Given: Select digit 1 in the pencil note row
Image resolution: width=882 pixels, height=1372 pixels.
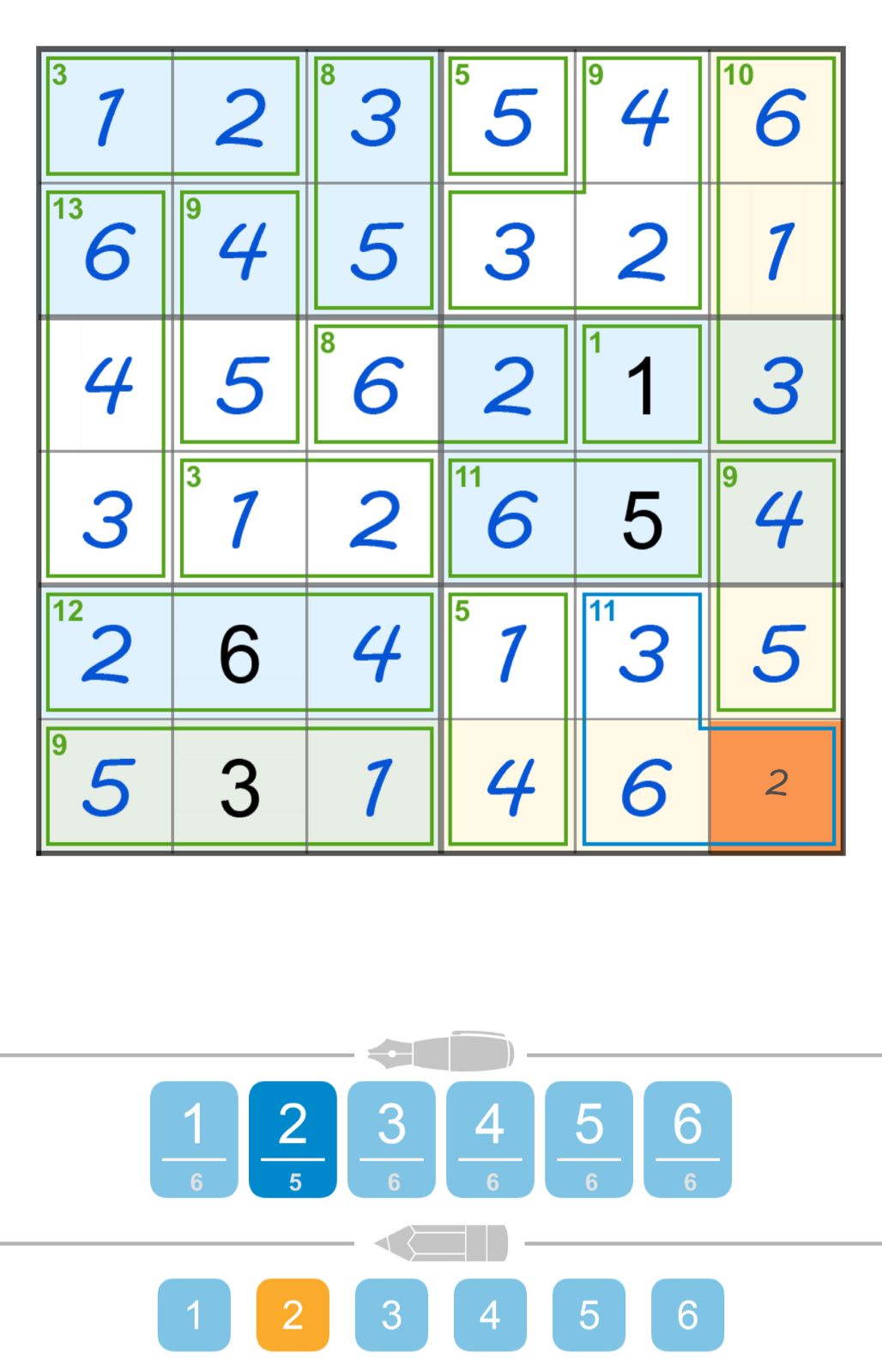Looking at the screenshot, I should click(x=195, y=1315).
